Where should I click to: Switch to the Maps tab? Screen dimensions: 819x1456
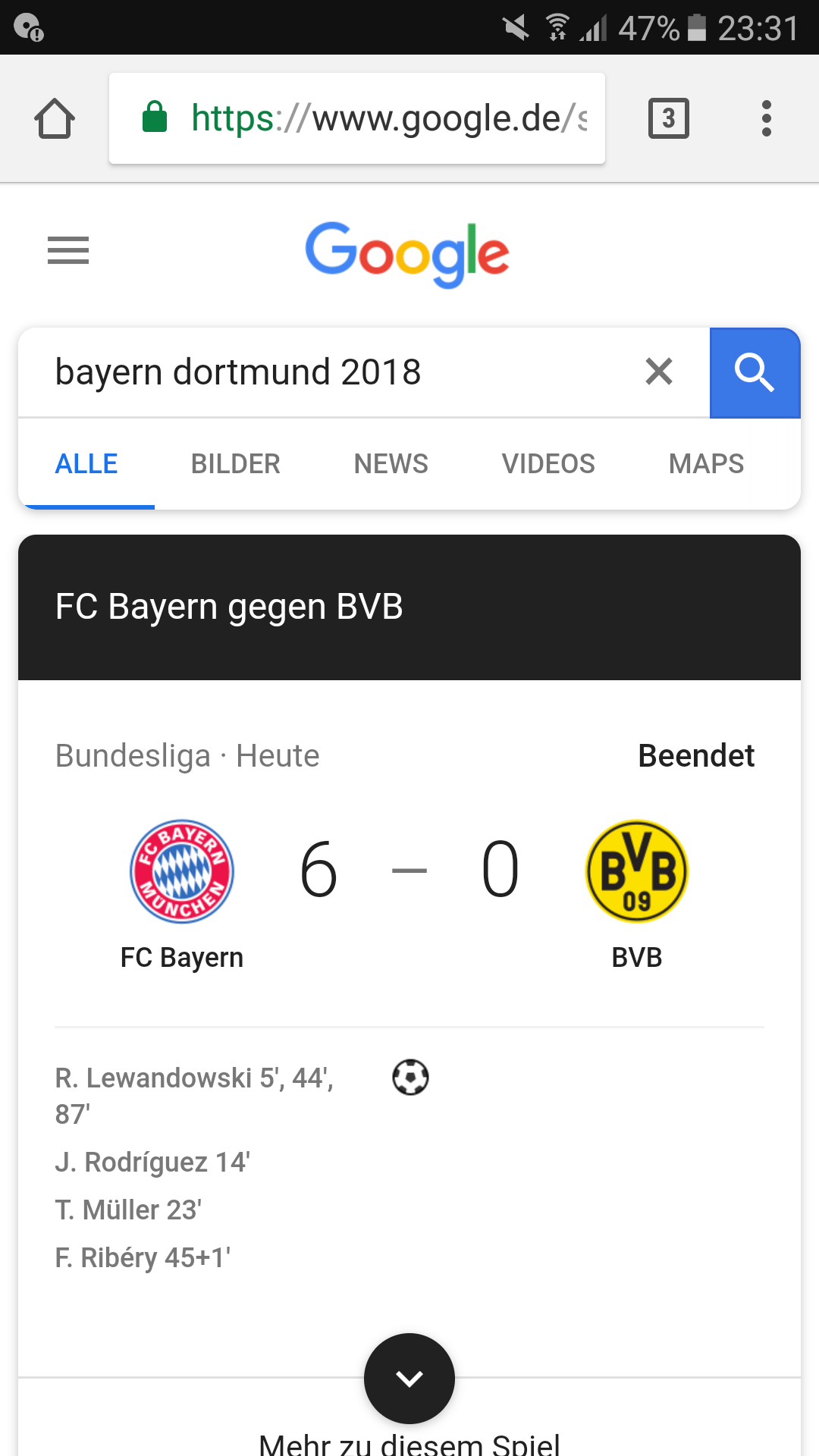pyautogui.click(x=707, y=463)
